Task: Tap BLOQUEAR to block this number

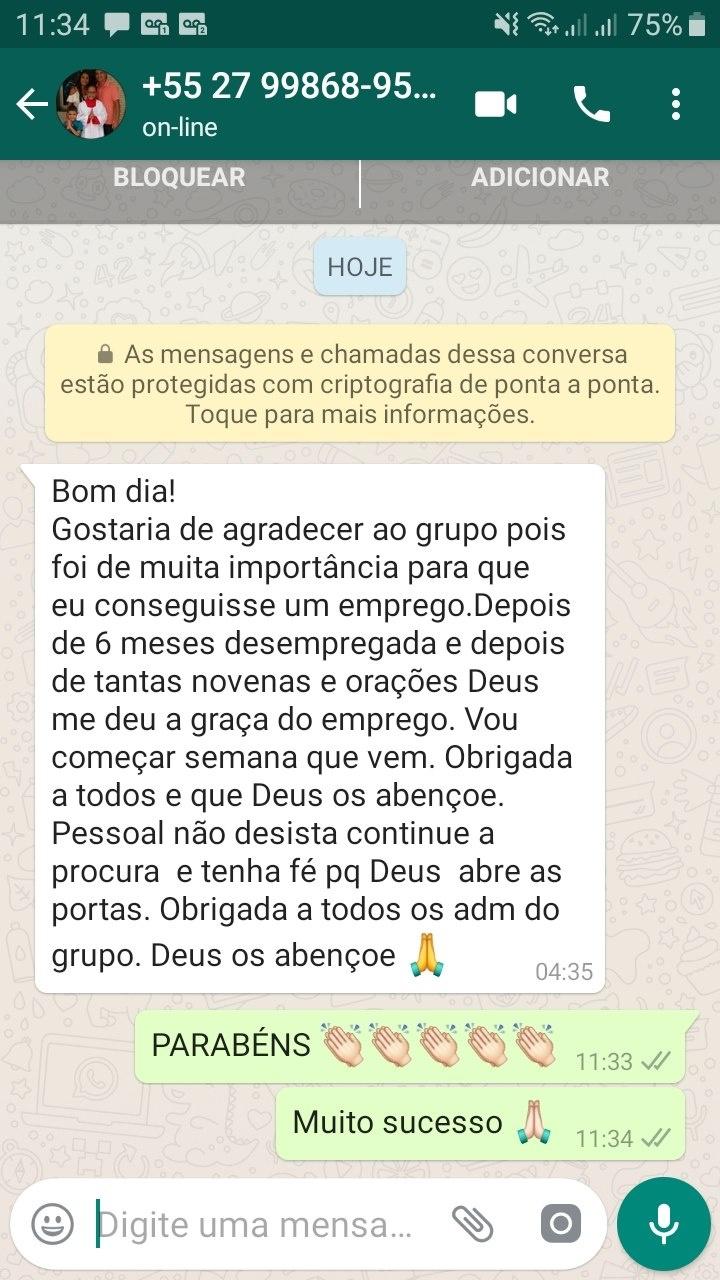Action: tap(179, 178)
